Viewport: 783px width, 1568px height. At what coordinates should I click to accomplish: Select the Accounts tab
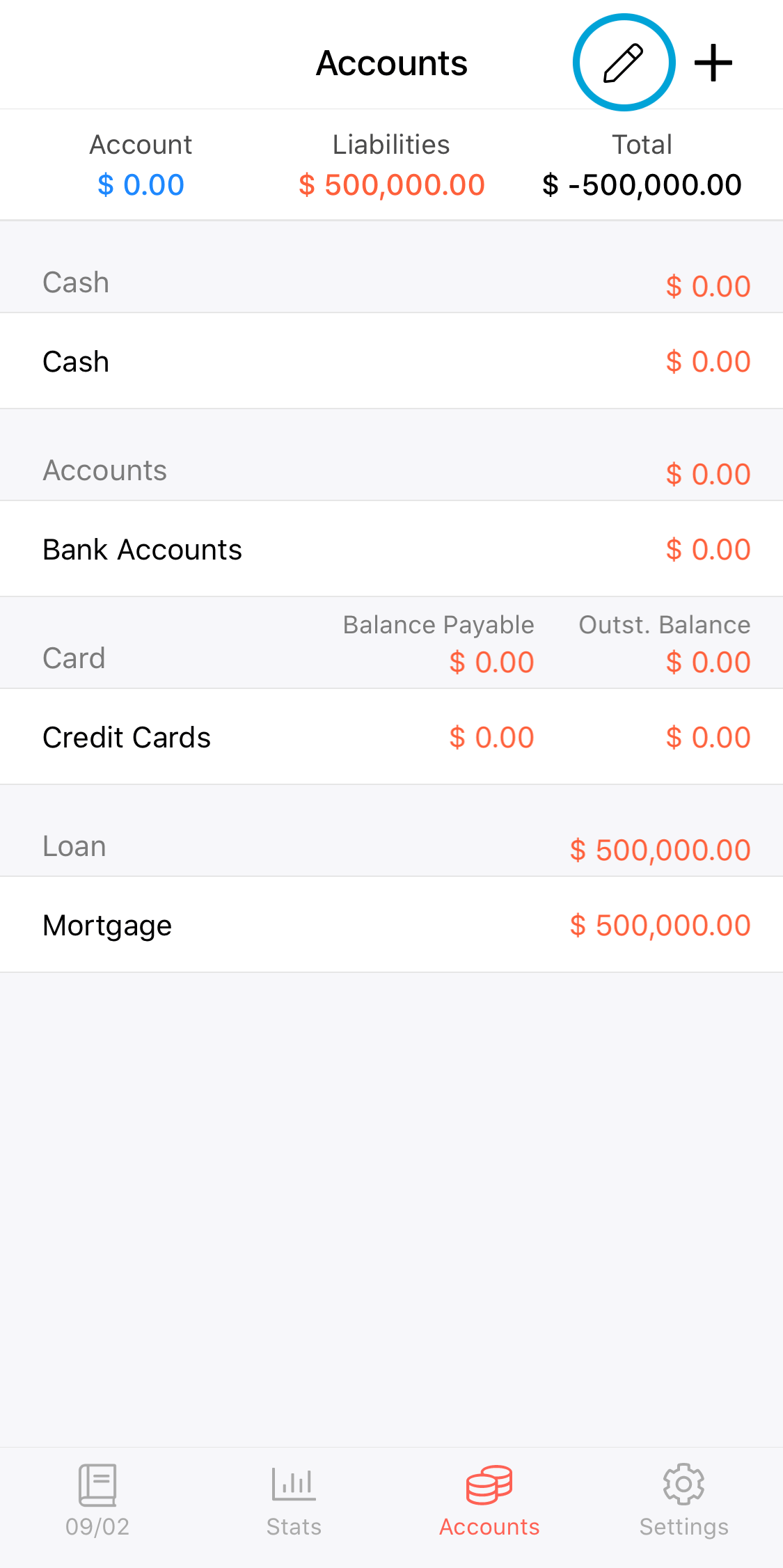pyautogui.click(x=489, y=1500)
